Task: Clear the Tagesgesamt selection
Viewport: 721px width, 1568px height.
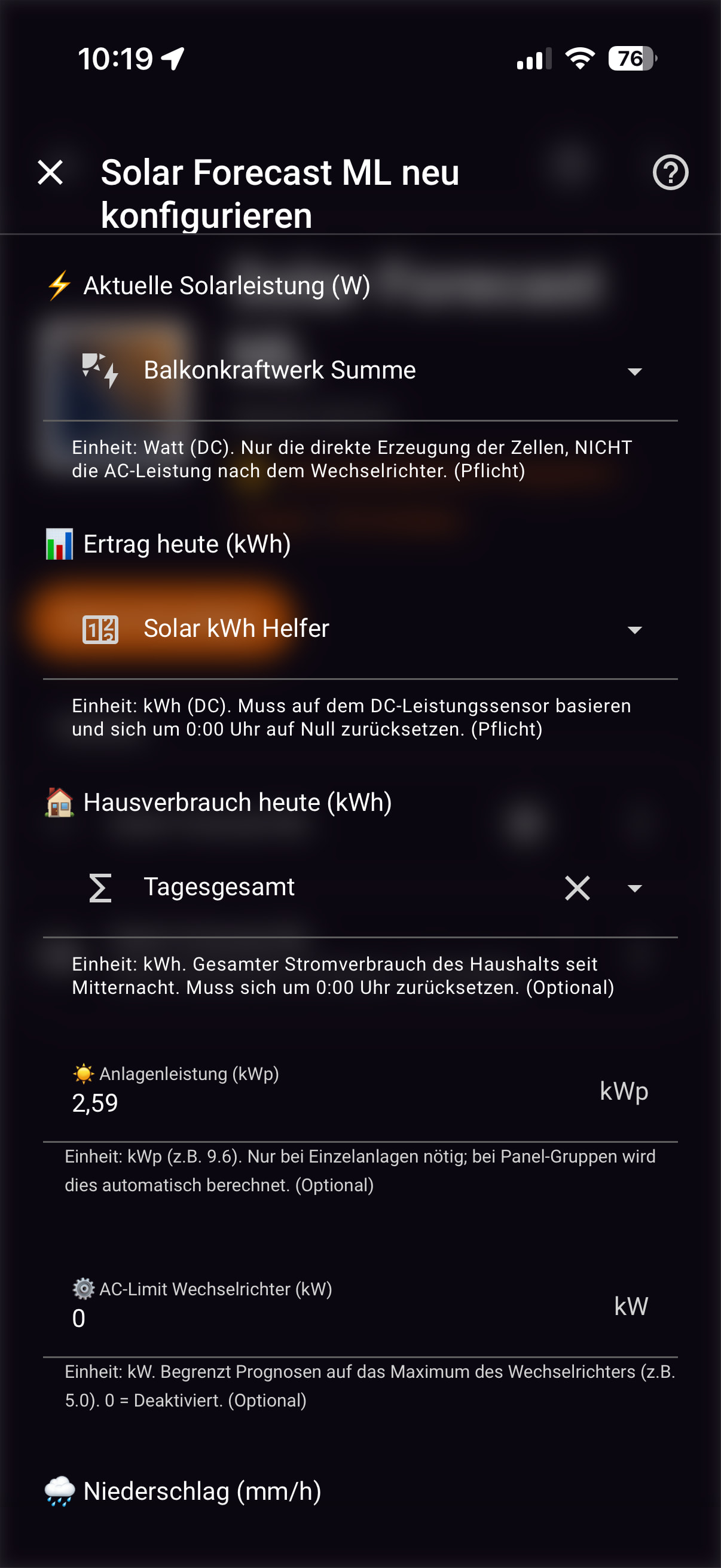Action: point(577,887)
